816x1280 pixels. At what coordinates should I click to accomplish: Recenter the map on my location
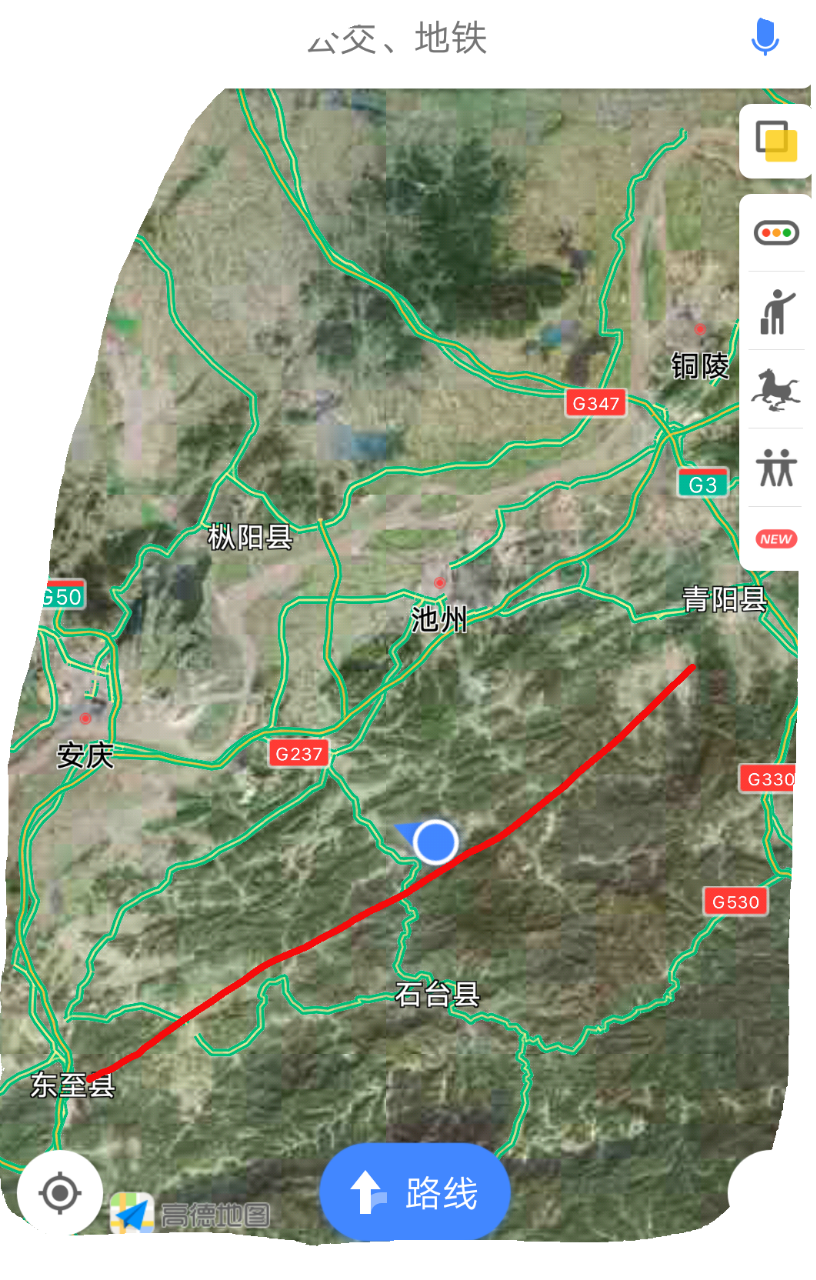(60, 1192)
